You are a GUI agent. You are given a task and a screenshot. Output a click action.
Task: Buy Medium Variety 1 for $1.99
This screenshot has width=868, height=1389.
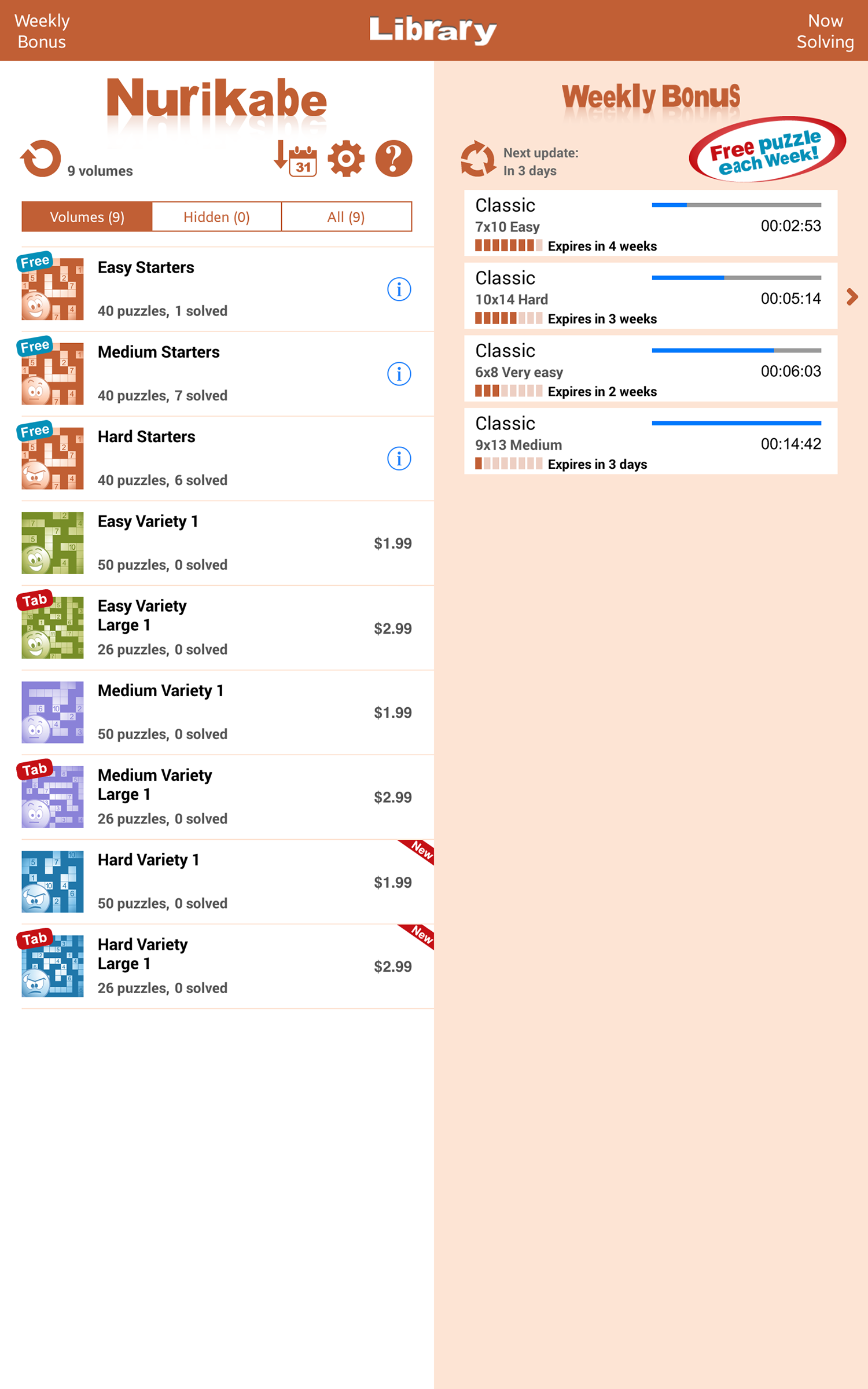[x=392, y=712]
